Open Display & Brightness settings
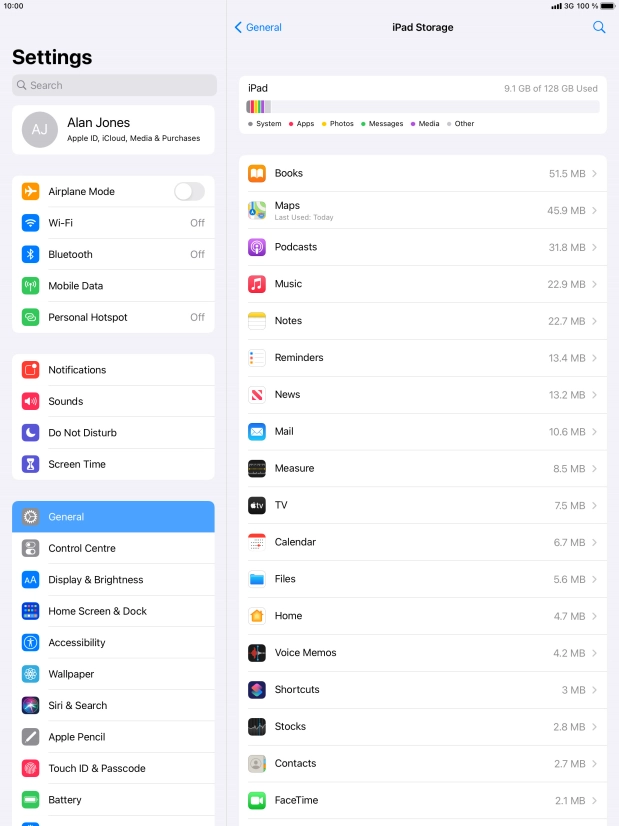 pyautogui.click(x=113, y=580)
